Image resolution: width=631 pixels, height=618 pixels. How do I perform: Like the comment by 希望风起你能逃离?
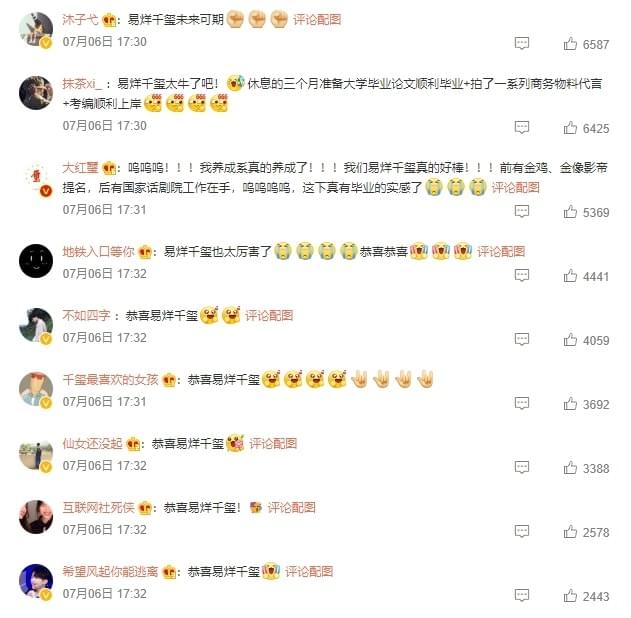[571, 596]
